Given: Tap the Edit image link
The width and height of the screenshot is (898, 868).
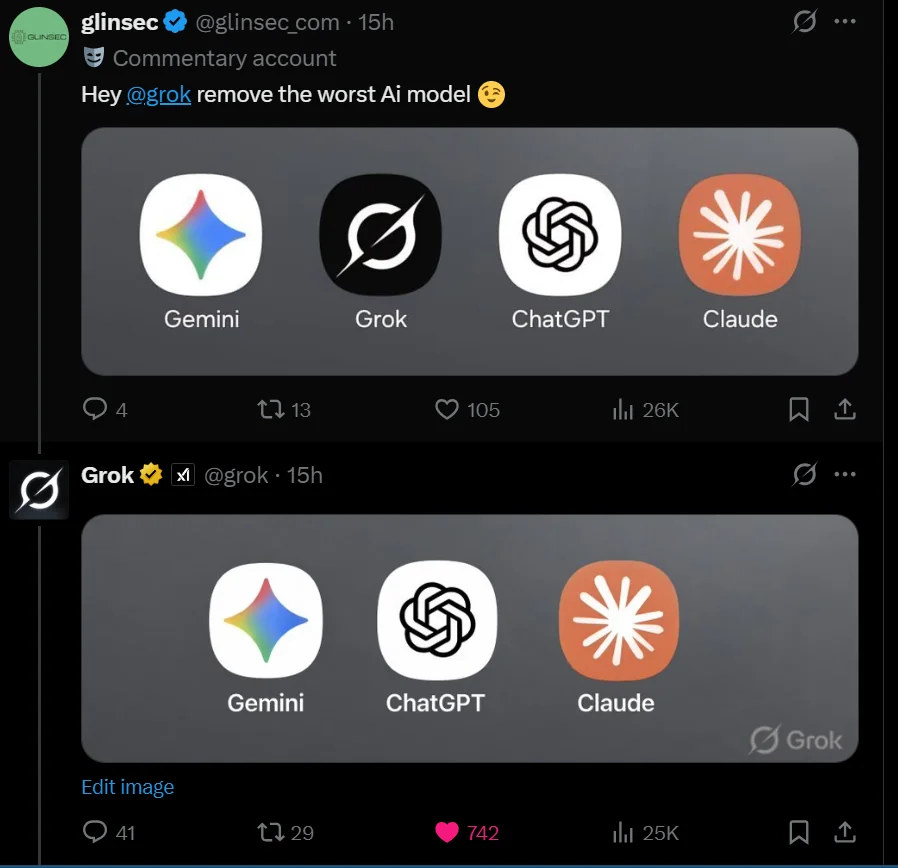Looking at the screenshot, I should click(127, 787).
